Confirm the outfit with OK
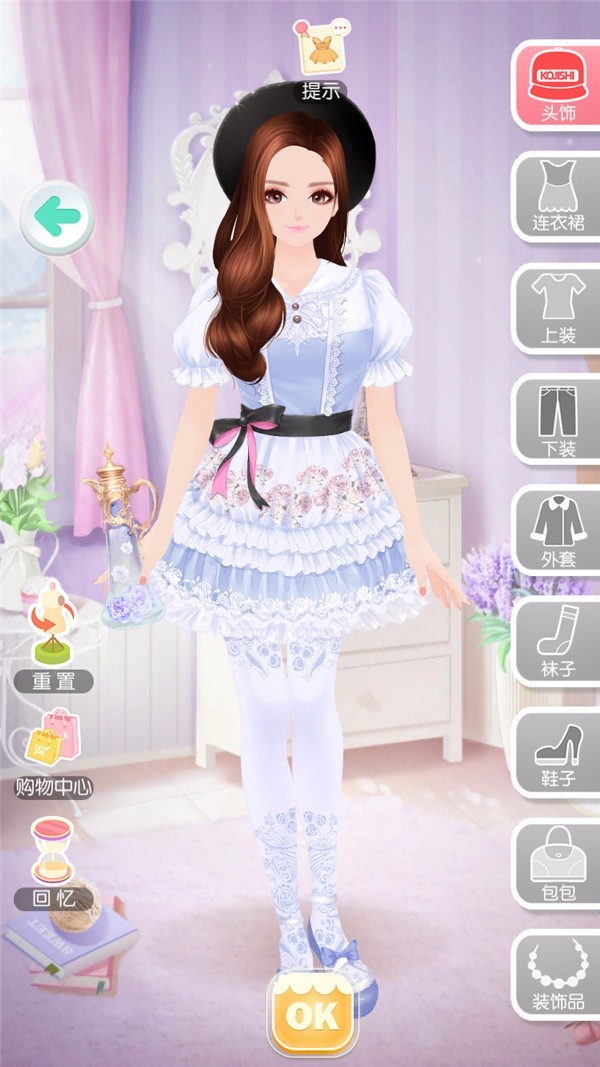 (x=311, y=1014)
